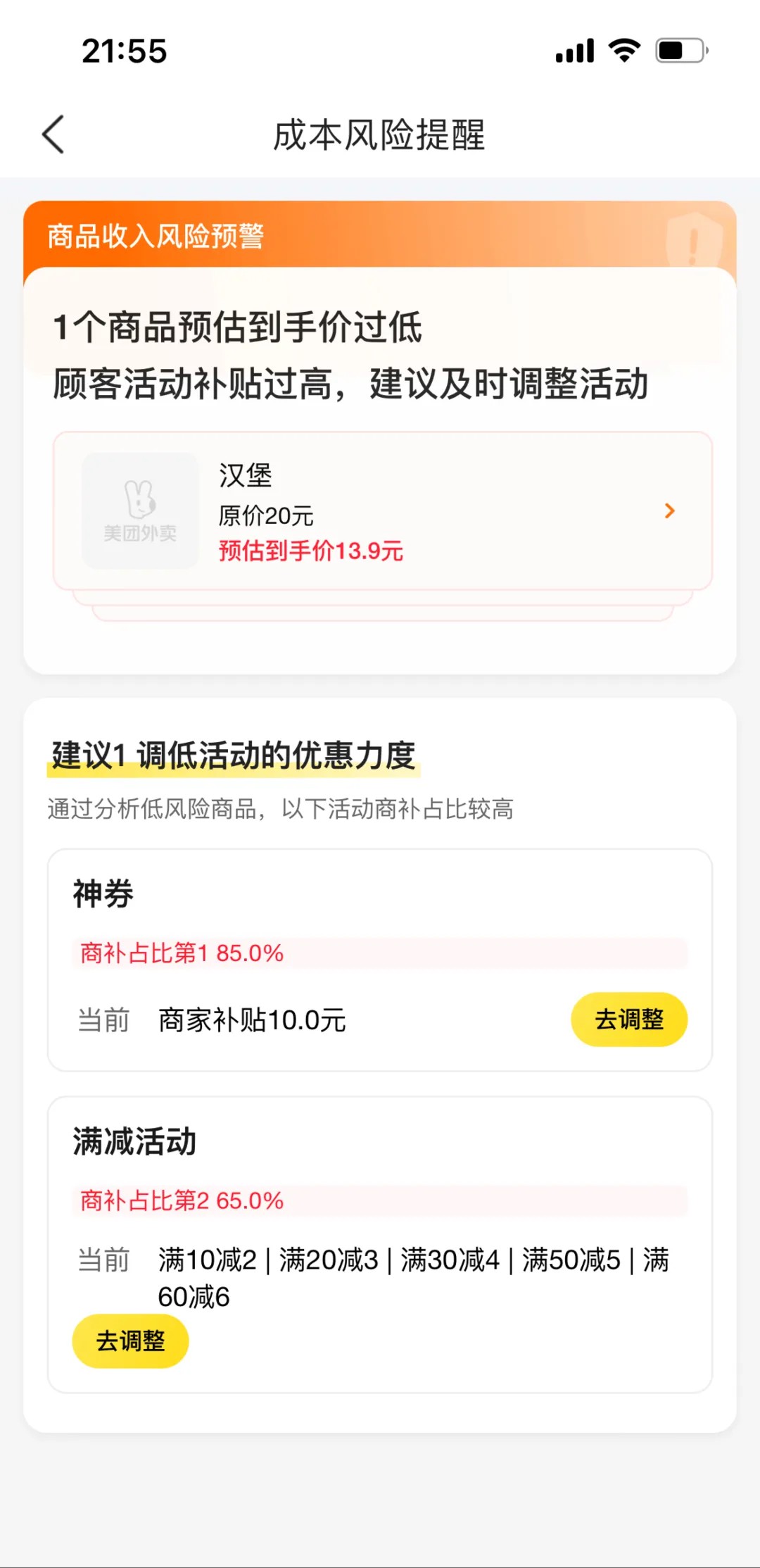760x1568 pixels.
Task: Tap 去调整 for the 神券 activity
Action: point(628,1019)
